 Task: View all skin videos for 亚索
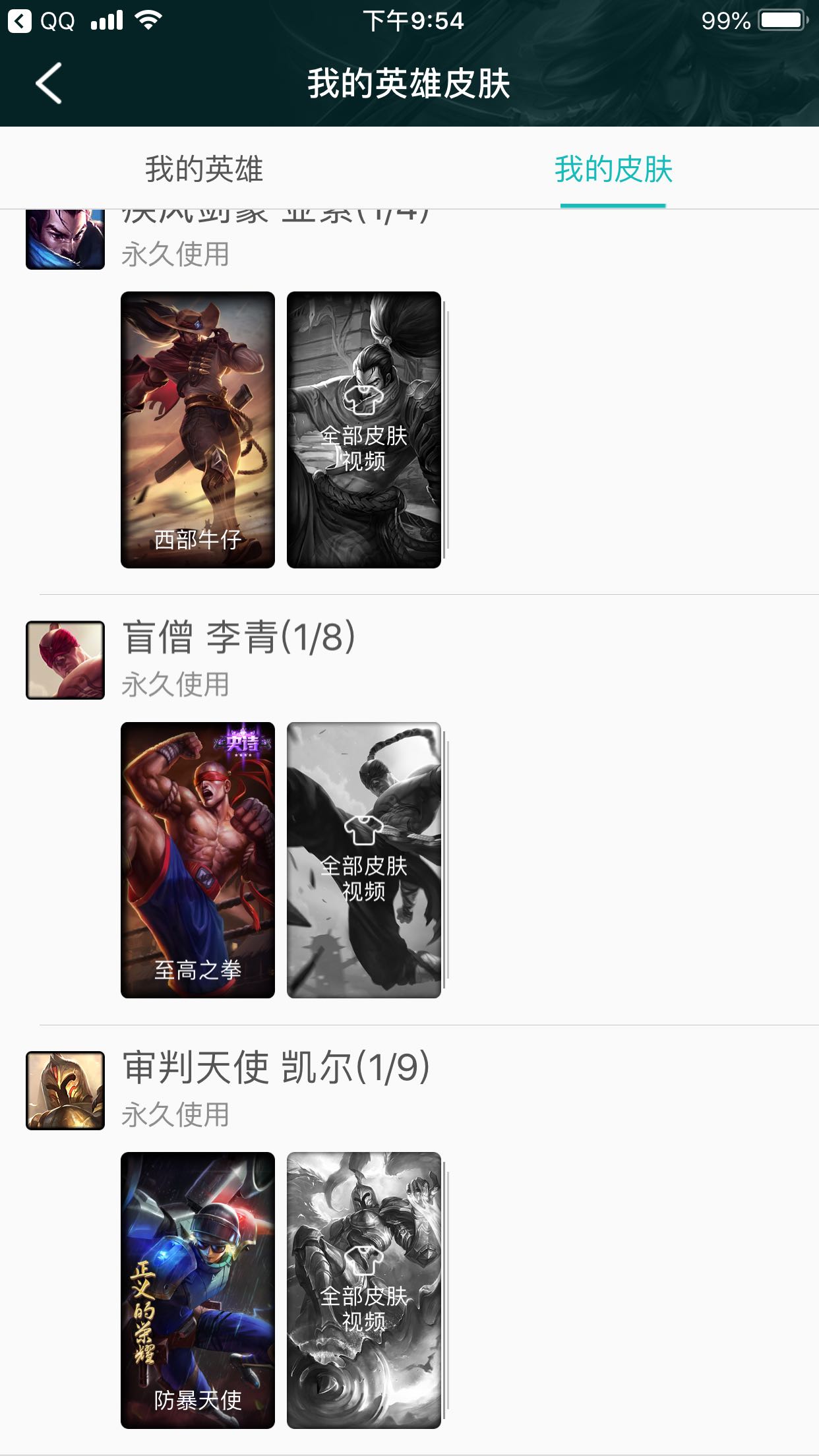coord(363,429)
